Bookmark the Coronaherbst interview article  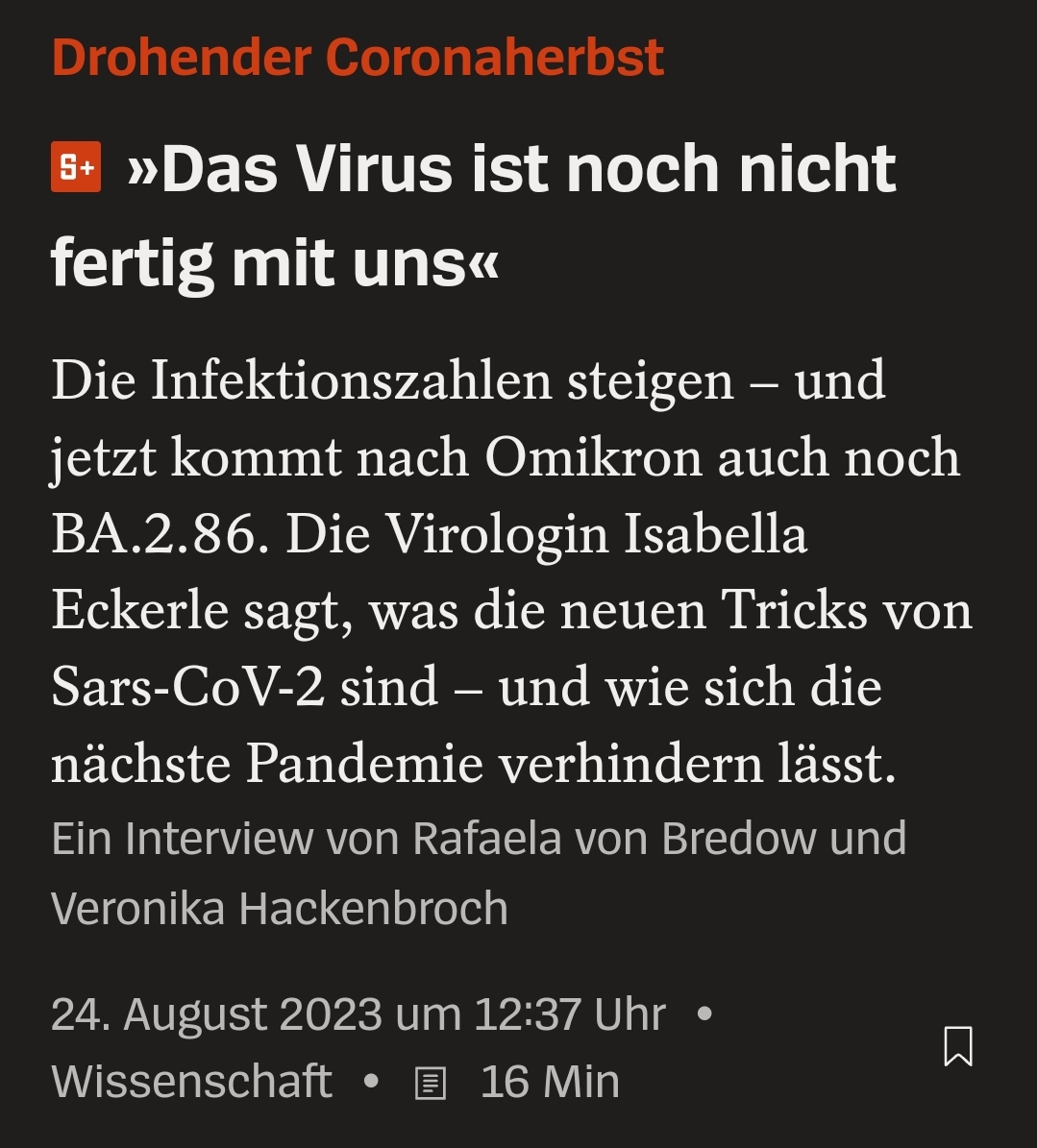coord(958,1046)
